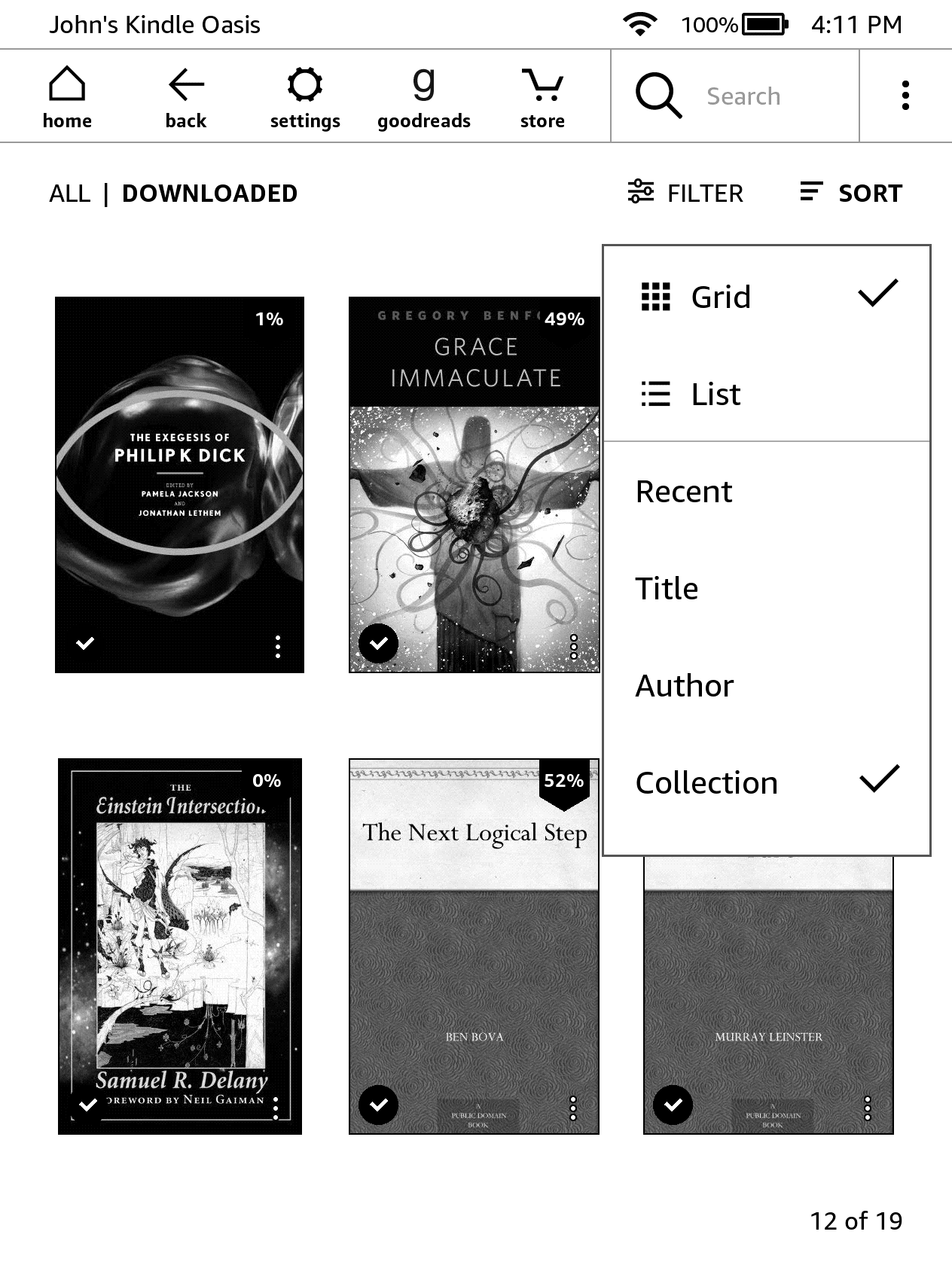
Task: Sort library by Author
Action: tap(684, 686)
